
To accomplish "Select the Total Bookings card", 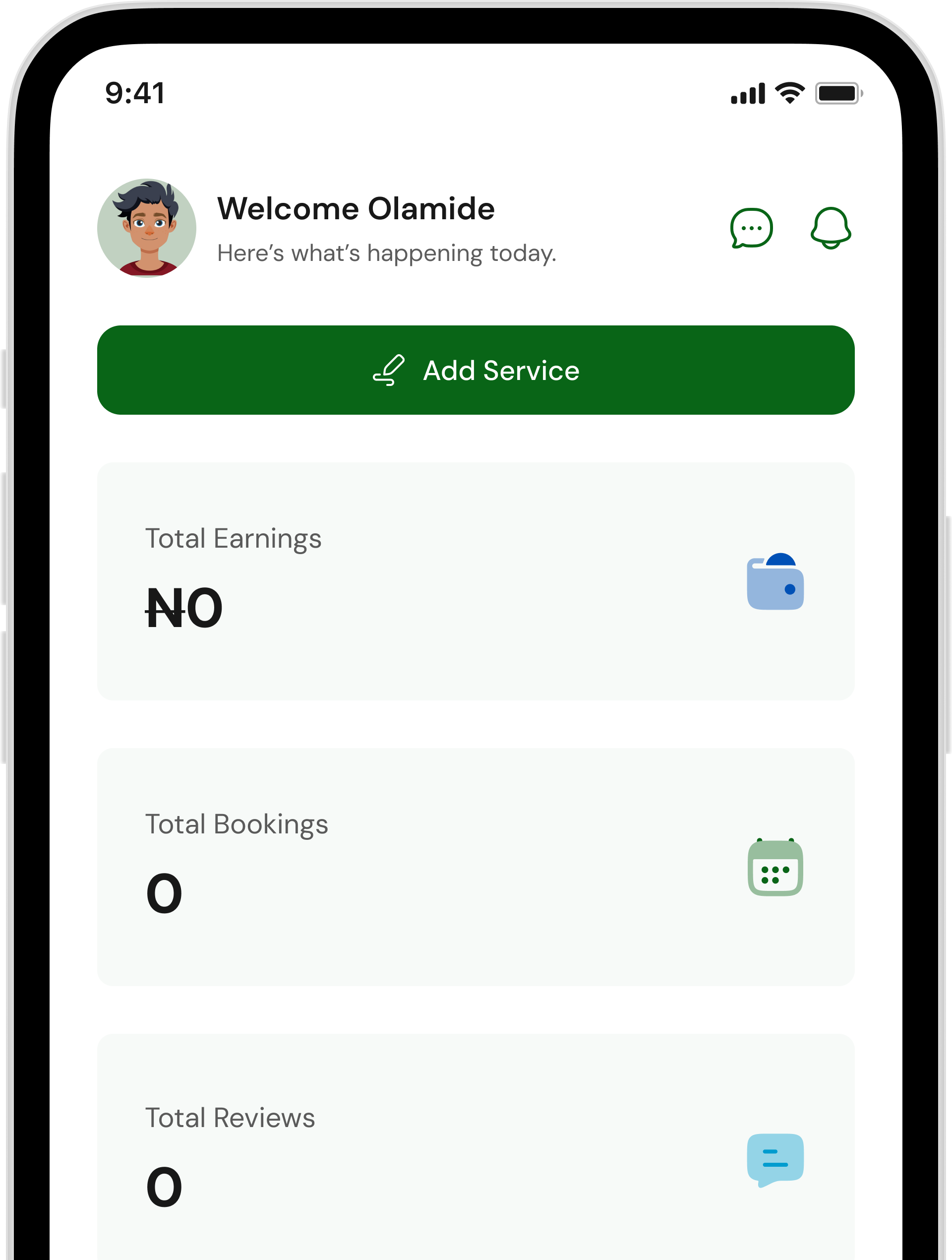I will (x=476, y=866).
